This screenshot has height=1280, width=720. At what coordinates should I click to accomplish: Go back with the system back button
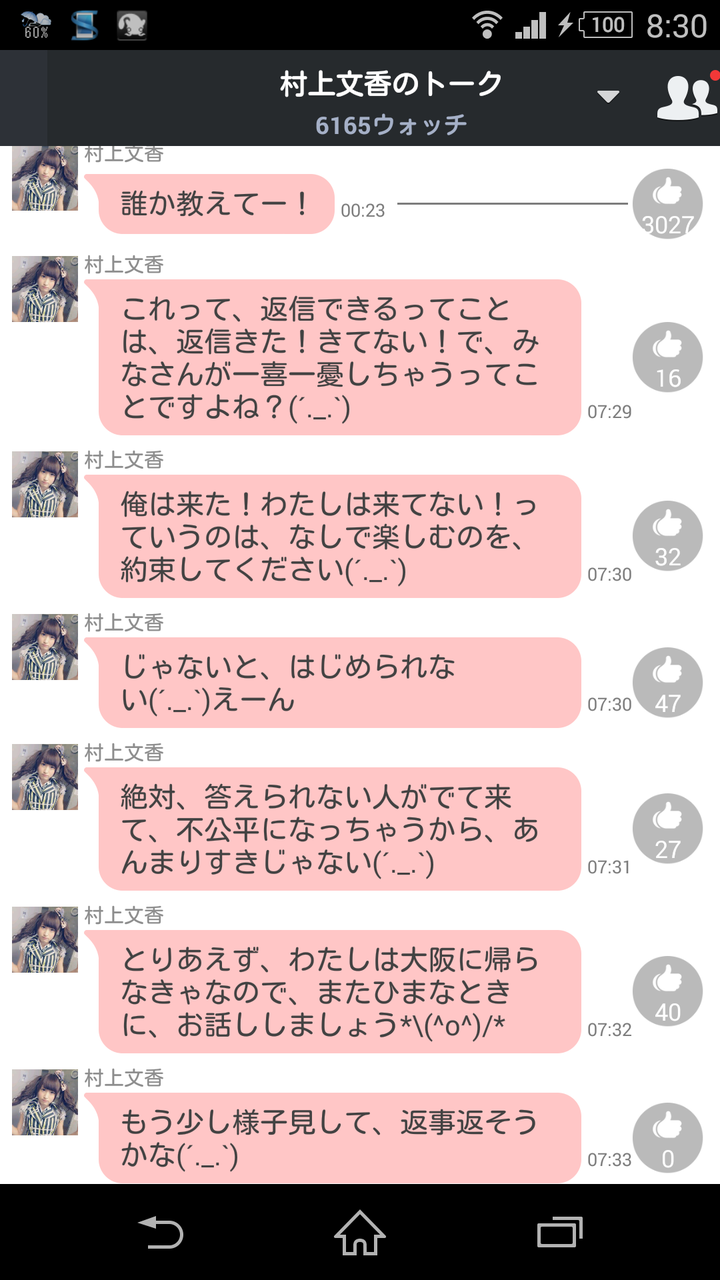pyautogui.click(x=160, y=1232)
